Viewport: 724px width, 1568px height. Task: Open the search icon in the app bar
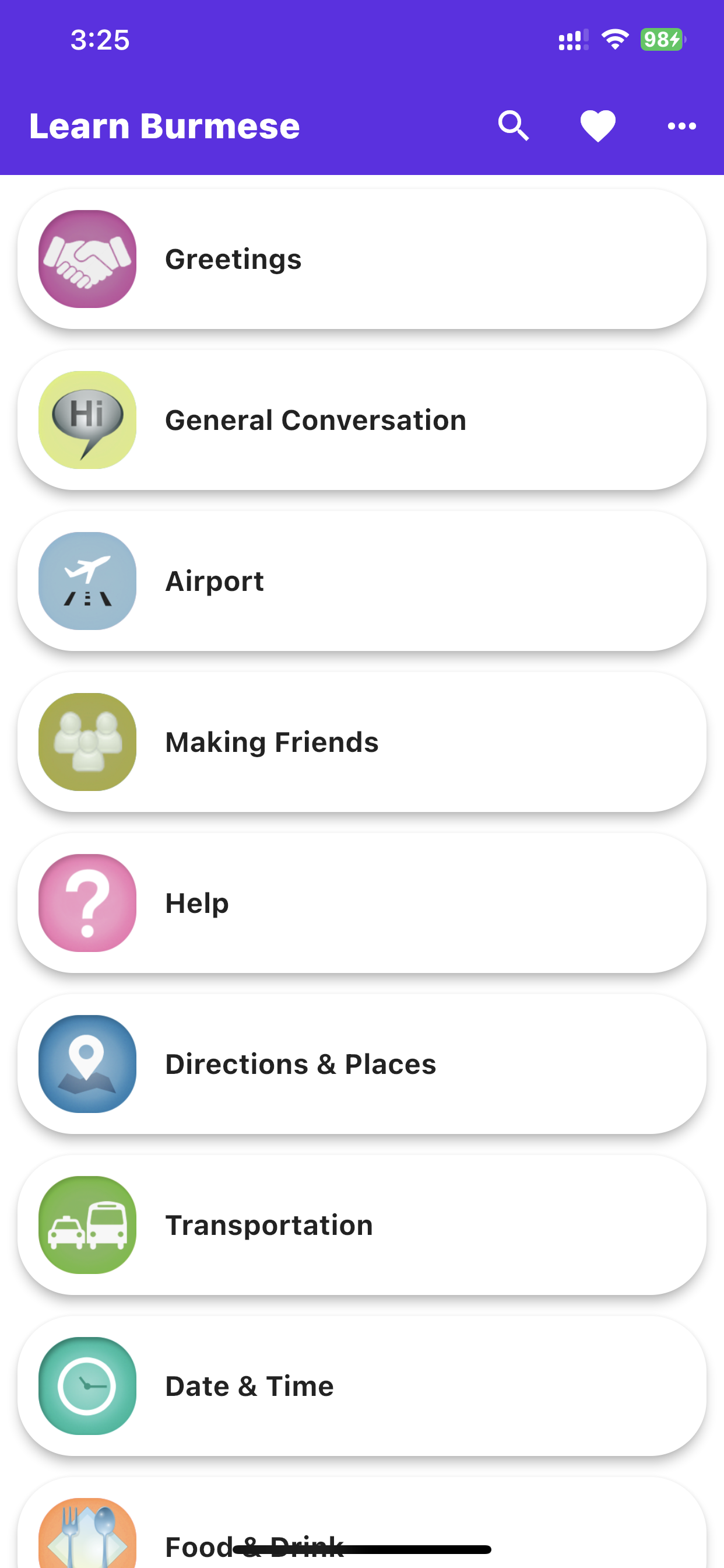tap(513, 126)
